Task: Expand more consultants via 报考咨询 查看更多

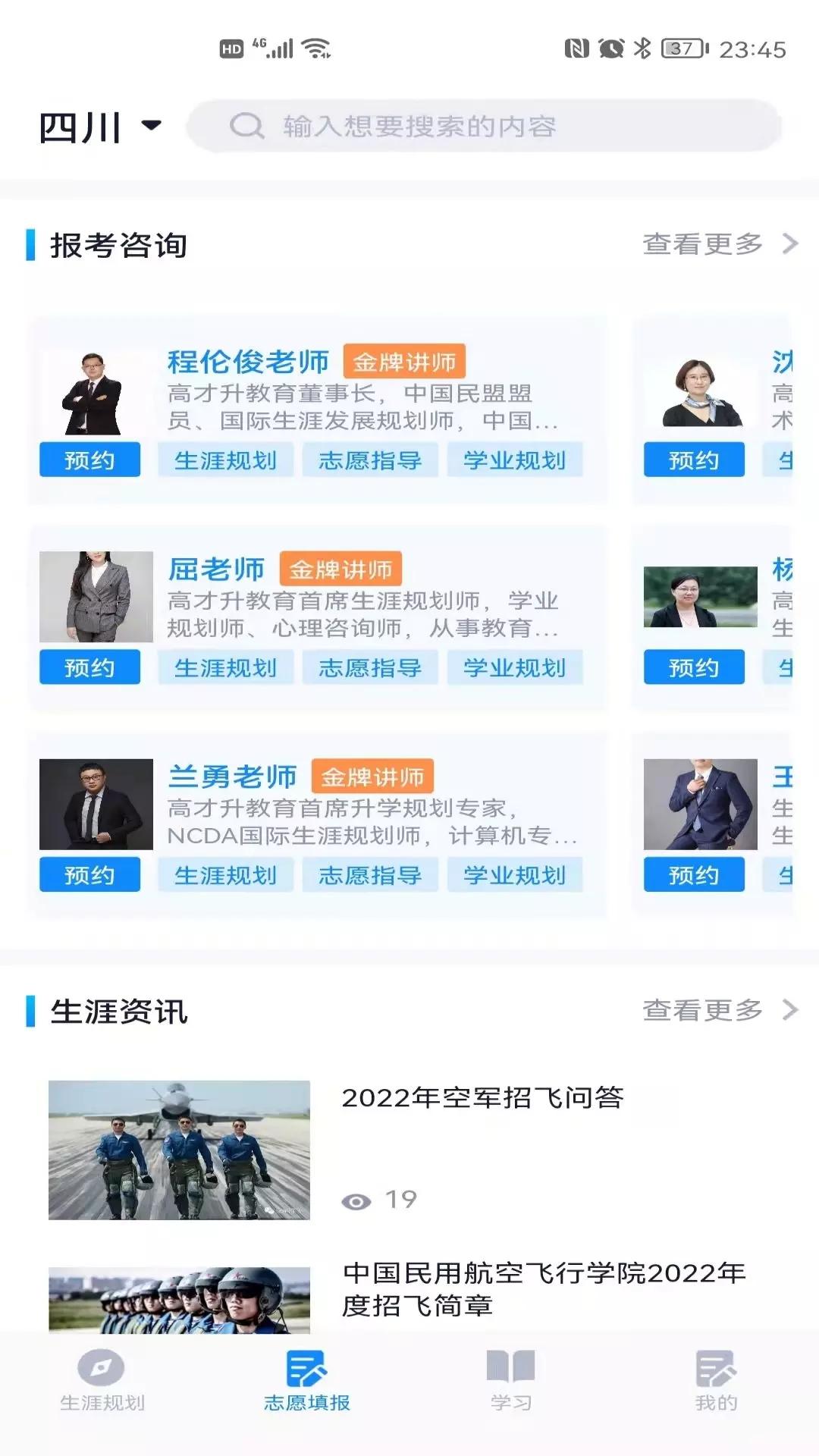Action: coord(701,244)
